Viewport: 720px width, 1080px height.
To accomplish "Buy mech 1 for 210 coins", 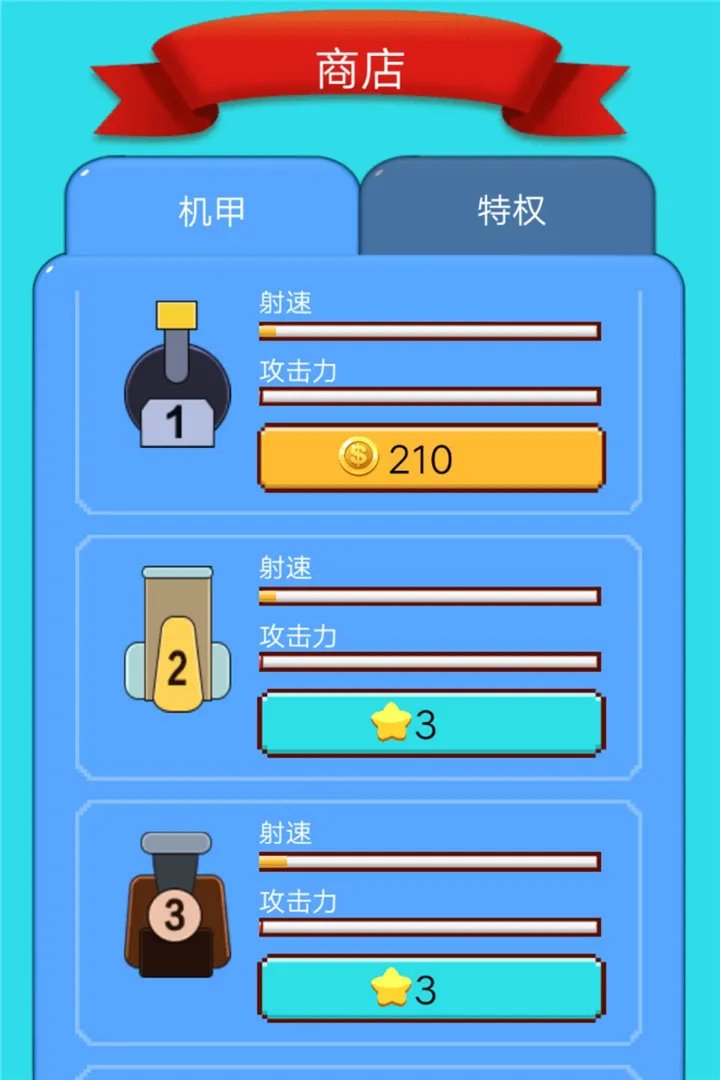I will [x=430, y=458].
